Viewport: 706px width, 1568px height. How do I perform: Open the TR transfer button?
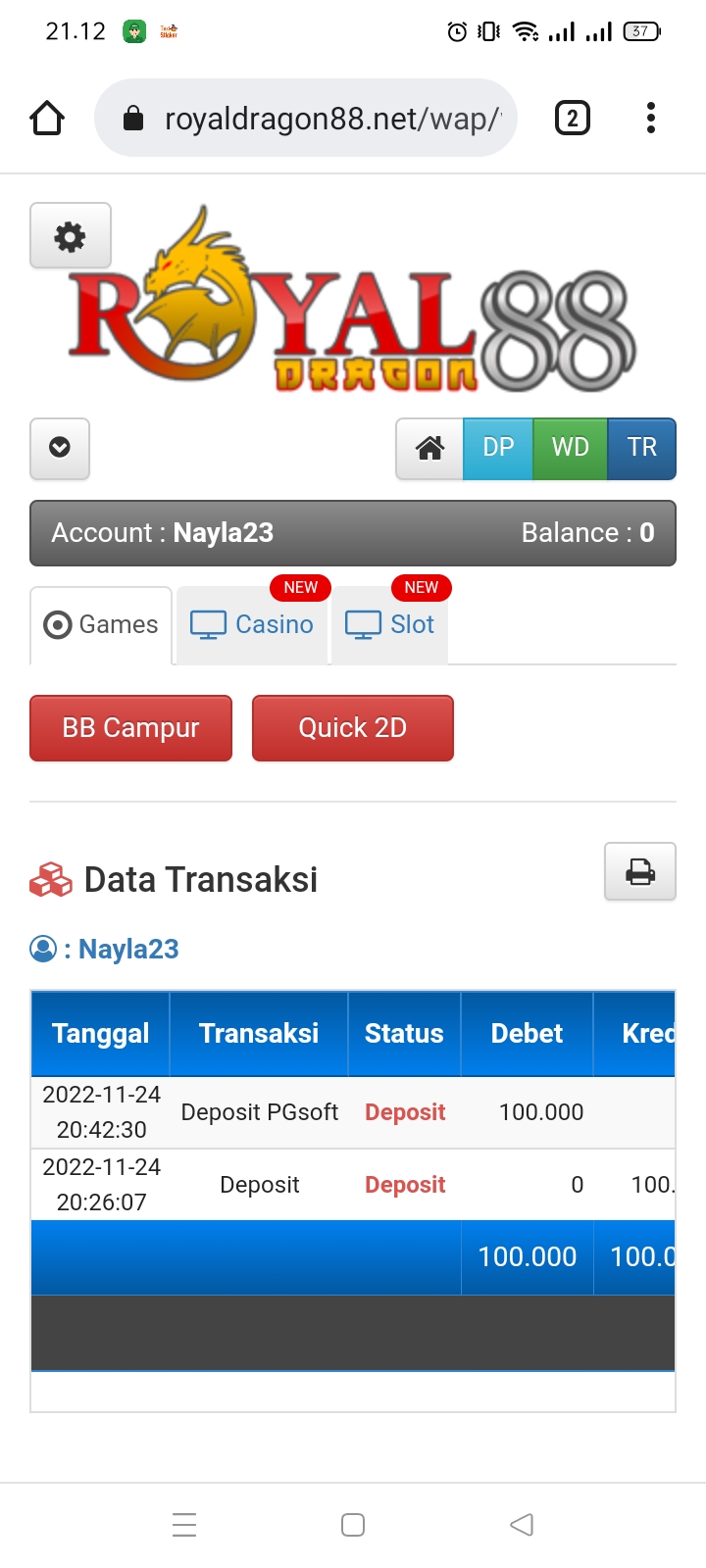641,448
